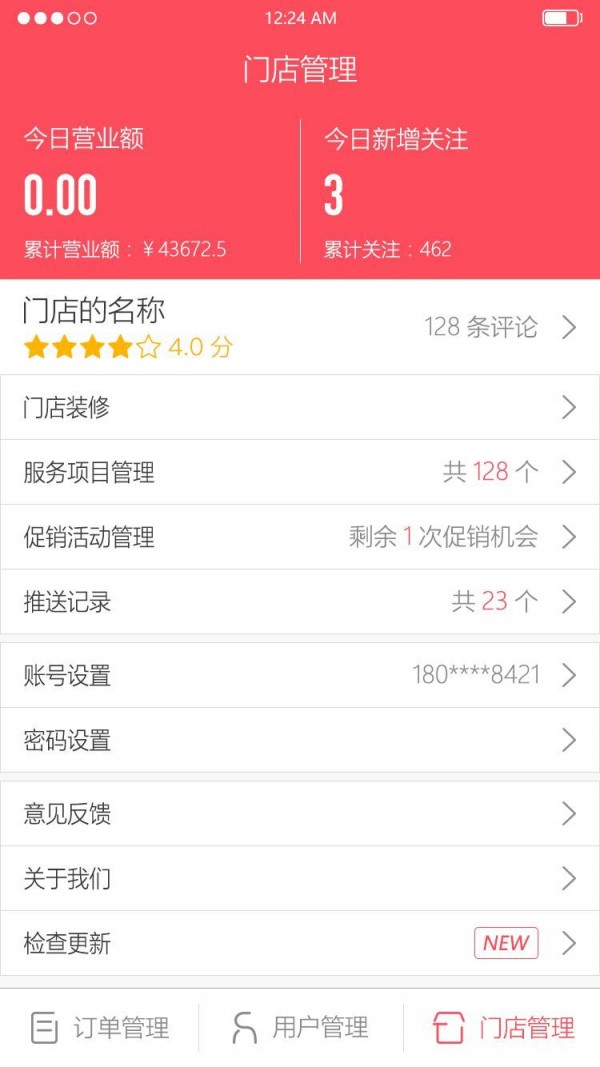View 推送记录 list
The width and height of the screenshot is (600, 1067).
coord(300,601)
